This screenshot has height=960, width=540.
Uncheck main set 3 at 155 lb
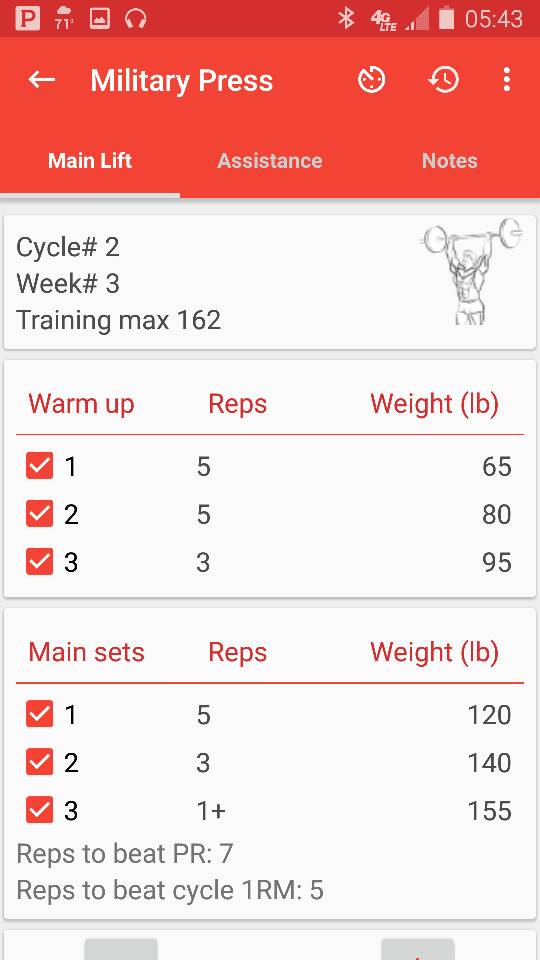pos(39,810)
